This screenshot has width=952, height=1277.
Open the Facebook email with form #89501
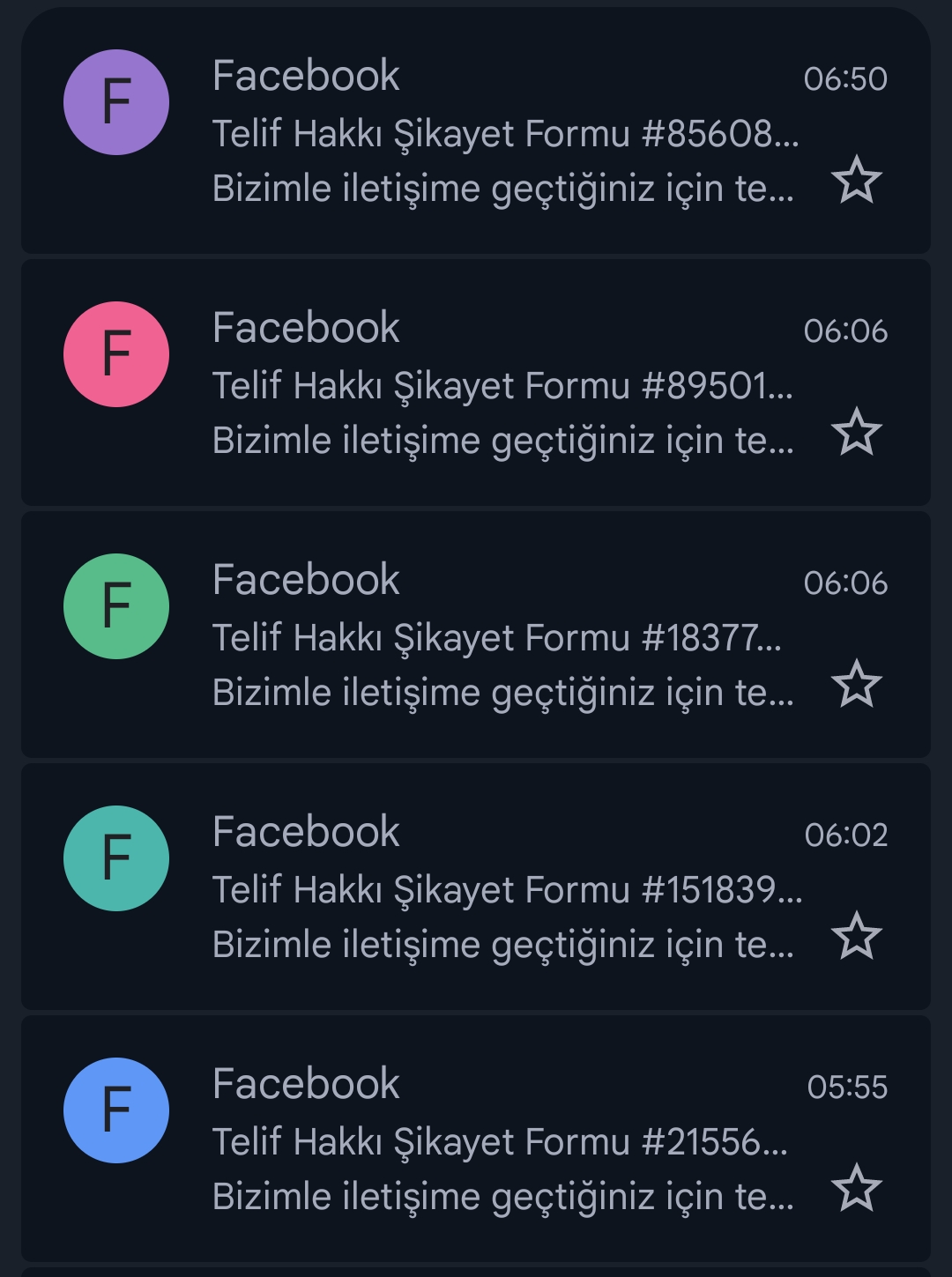coord(502,386)
